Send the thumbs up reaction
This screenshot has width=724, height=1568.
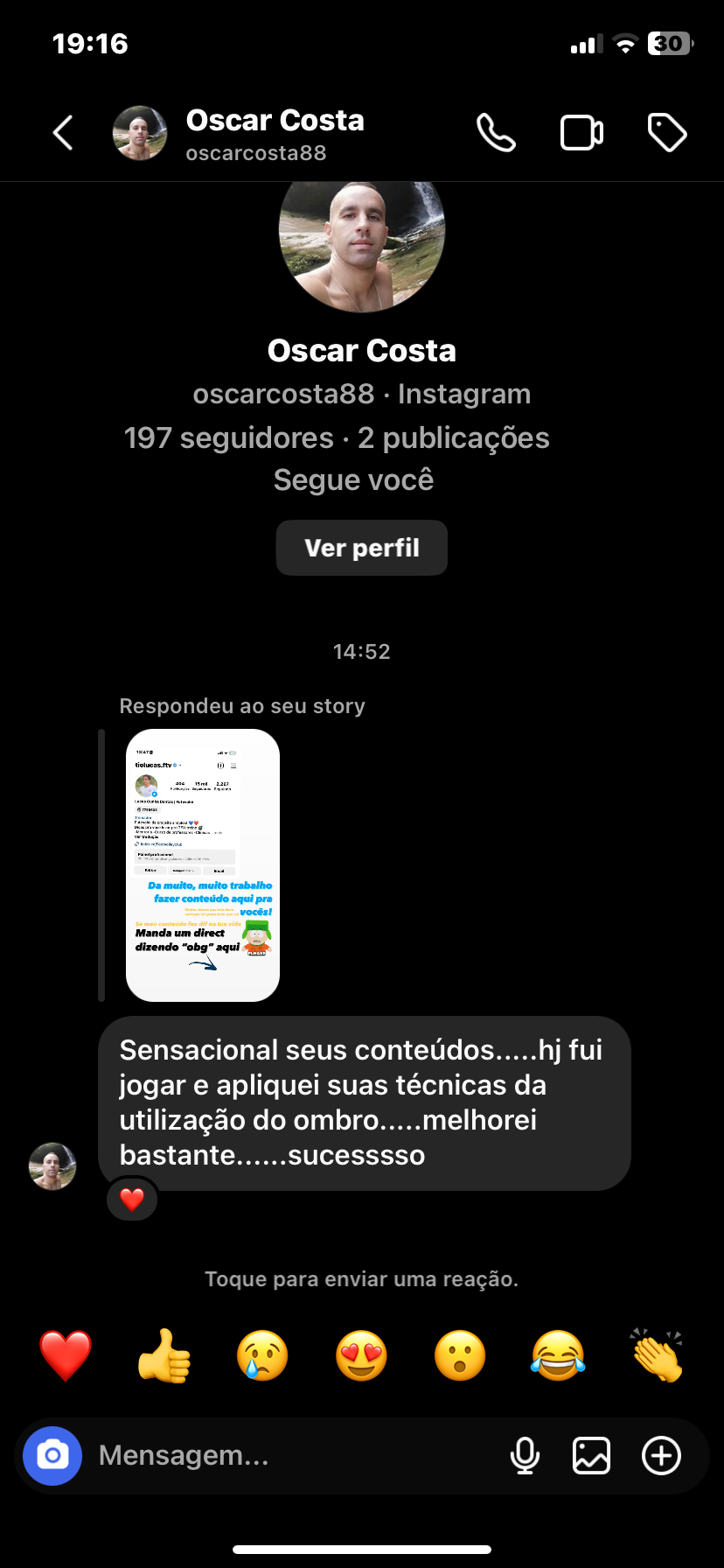coord(164,1354)
